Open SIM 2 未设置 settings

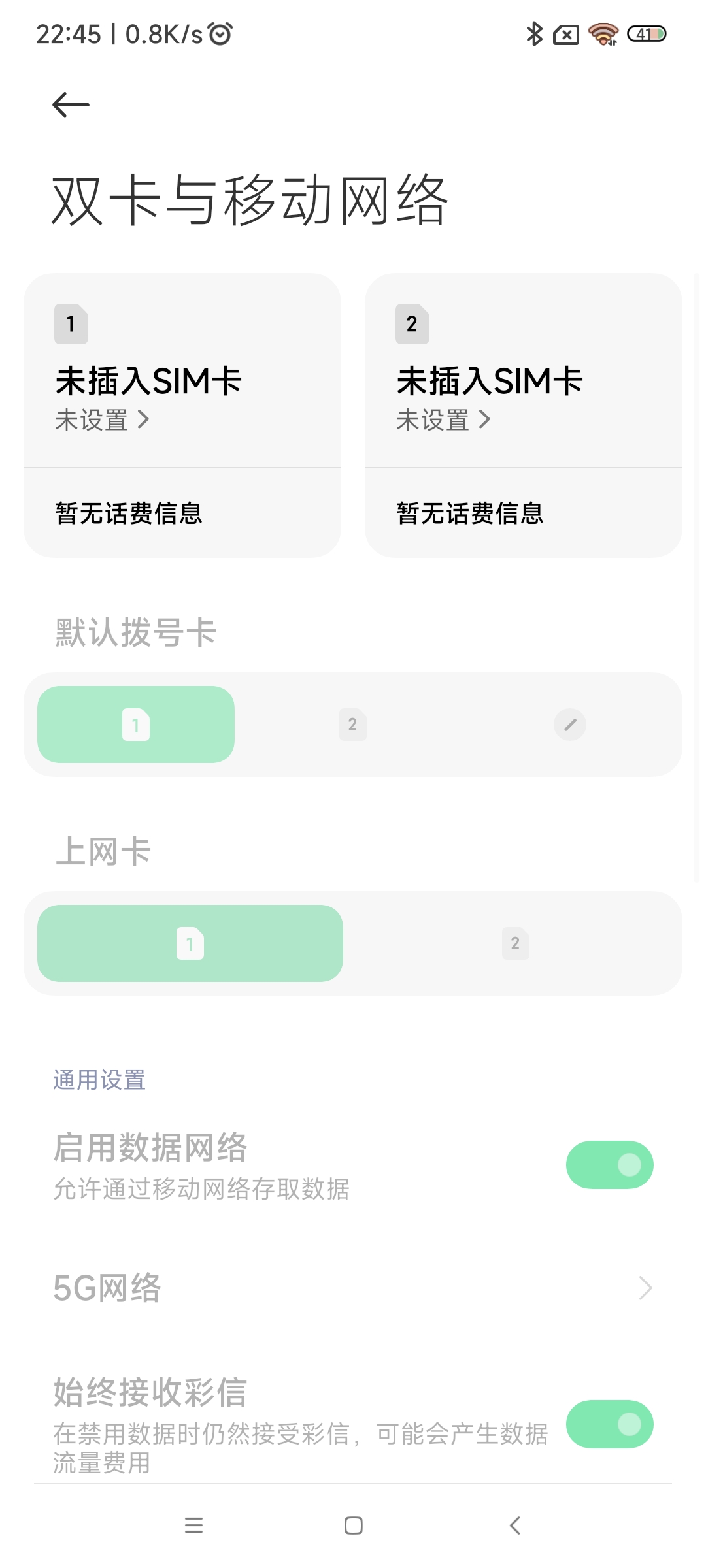coord(444,419)
